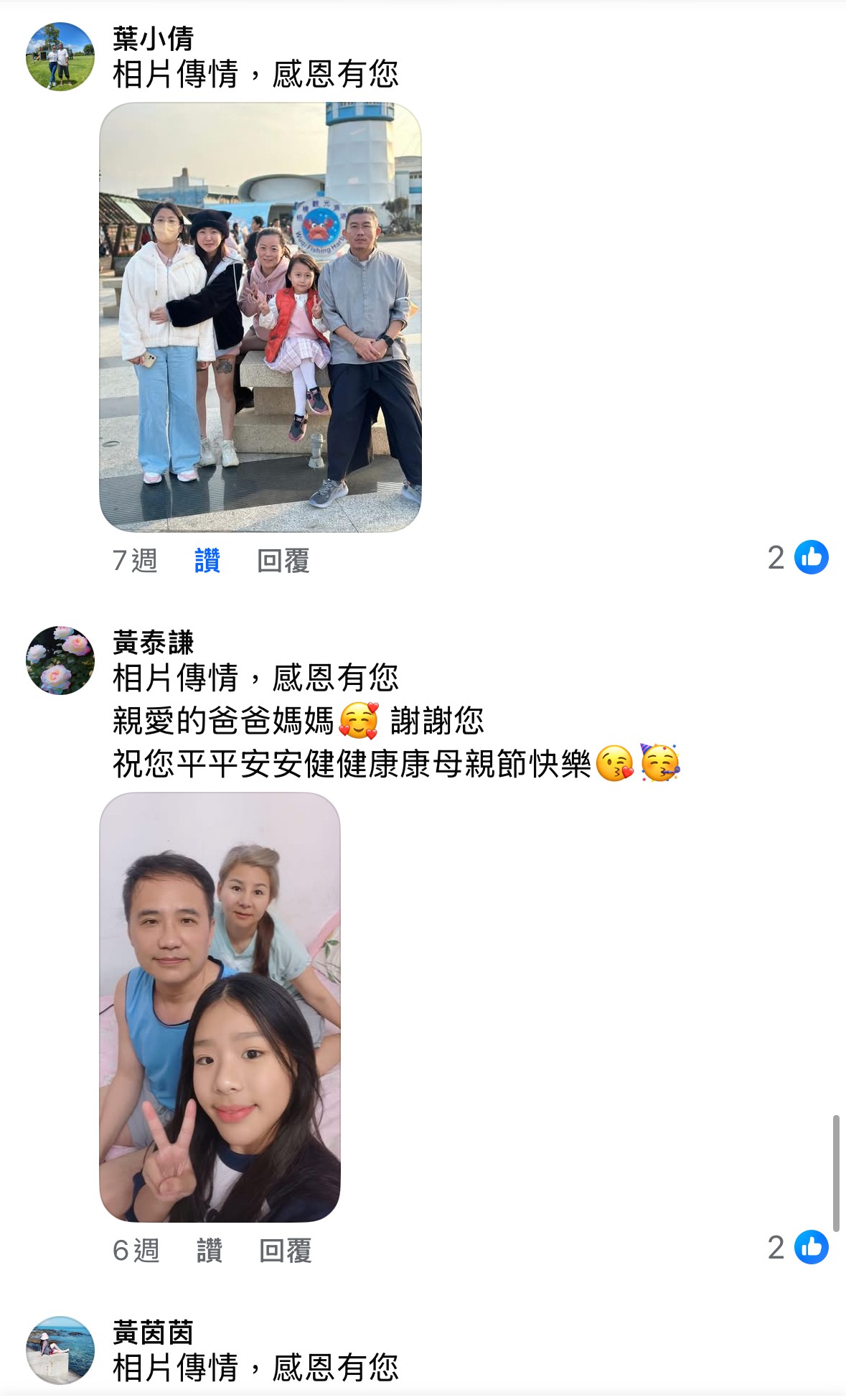The image size is (846, 1400).
Task: Open 黃泰謙's profile name link
Action: click(153, 643)
